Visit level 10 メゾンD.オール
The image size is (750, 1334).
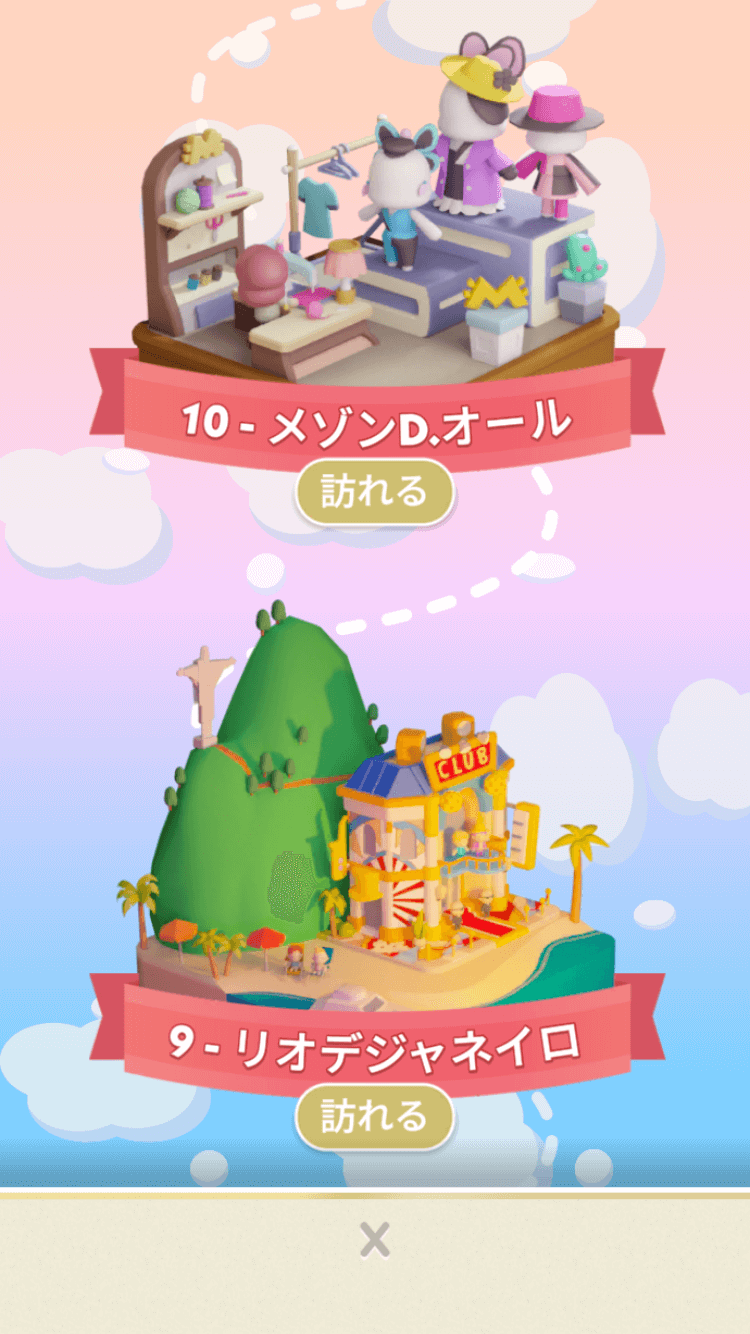coord(374,492)
